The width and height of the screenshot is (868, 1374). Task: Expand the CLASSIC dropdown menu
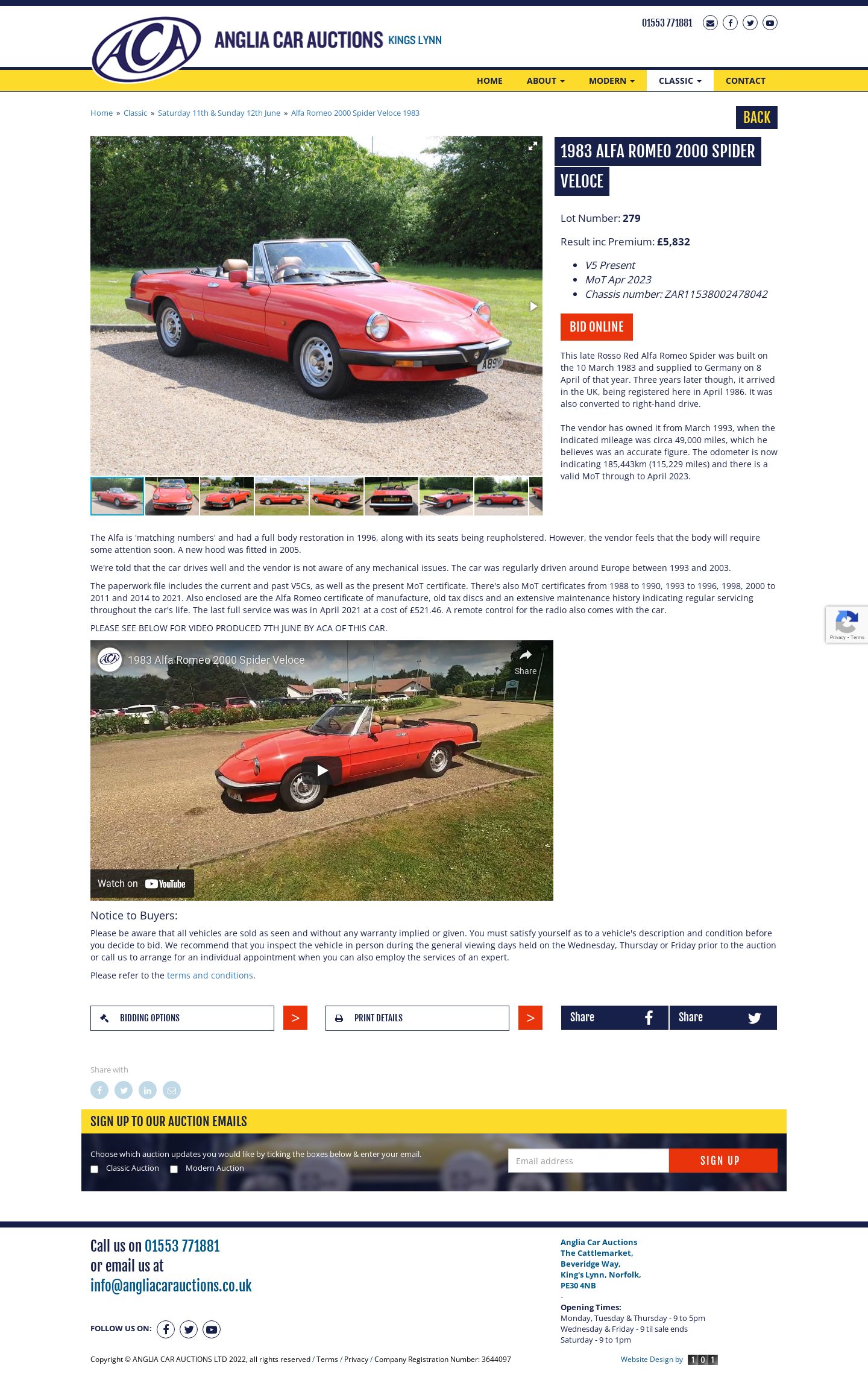click(679, 81)
